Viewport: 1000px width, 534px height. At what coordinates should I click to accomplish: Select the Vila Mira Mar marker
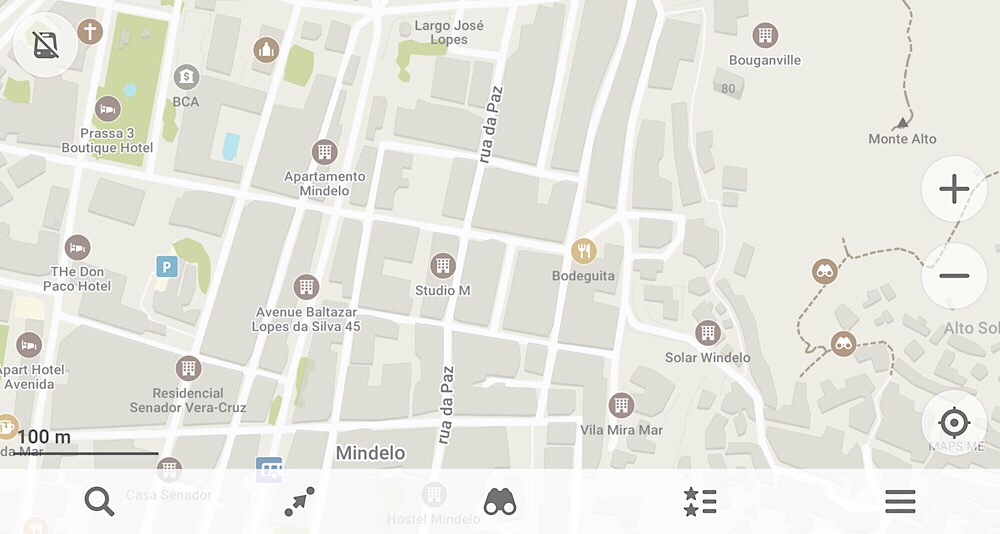pyautogui.click(x=621, y=406)
